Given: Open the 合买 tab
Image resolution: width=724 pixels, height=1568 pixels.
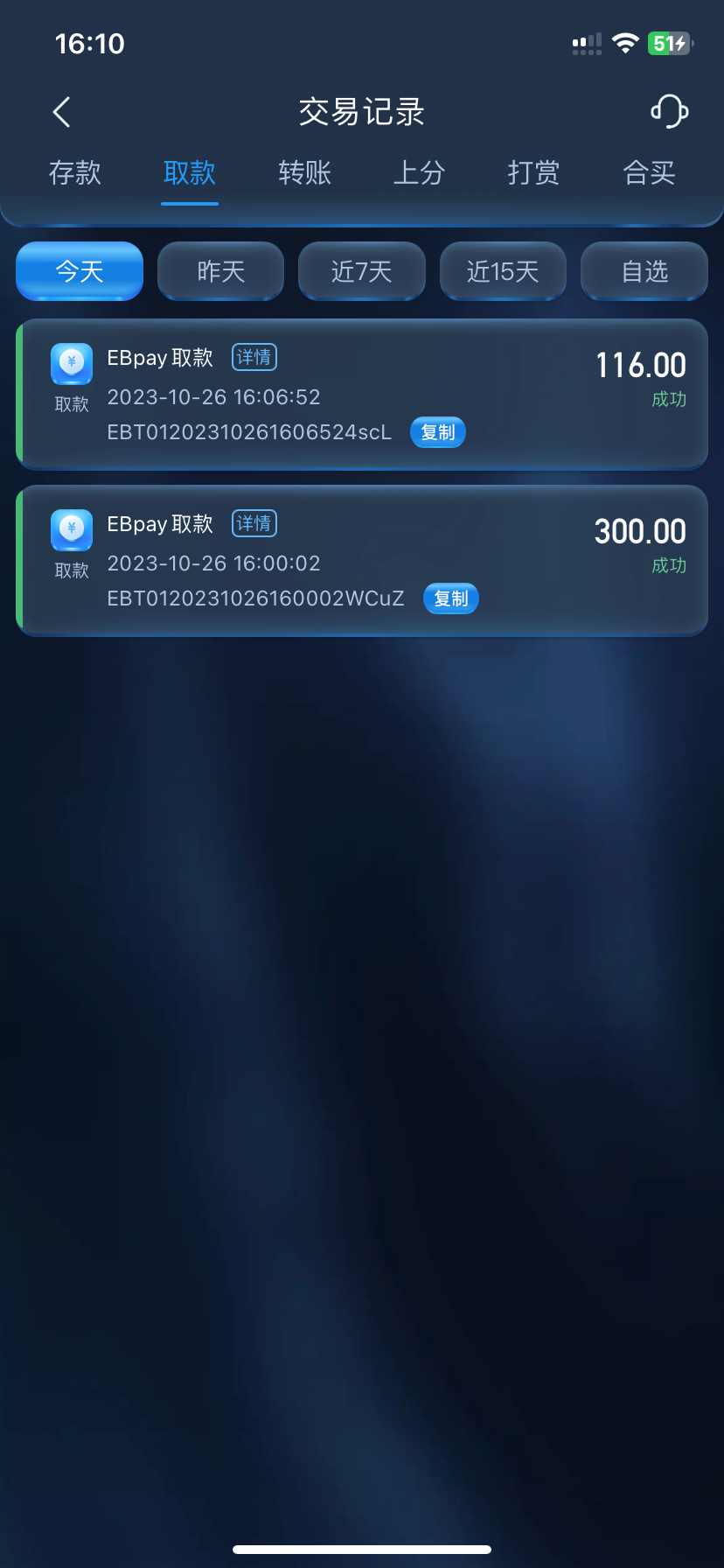Looking at the screenshot, I should [x=649, y=172].
